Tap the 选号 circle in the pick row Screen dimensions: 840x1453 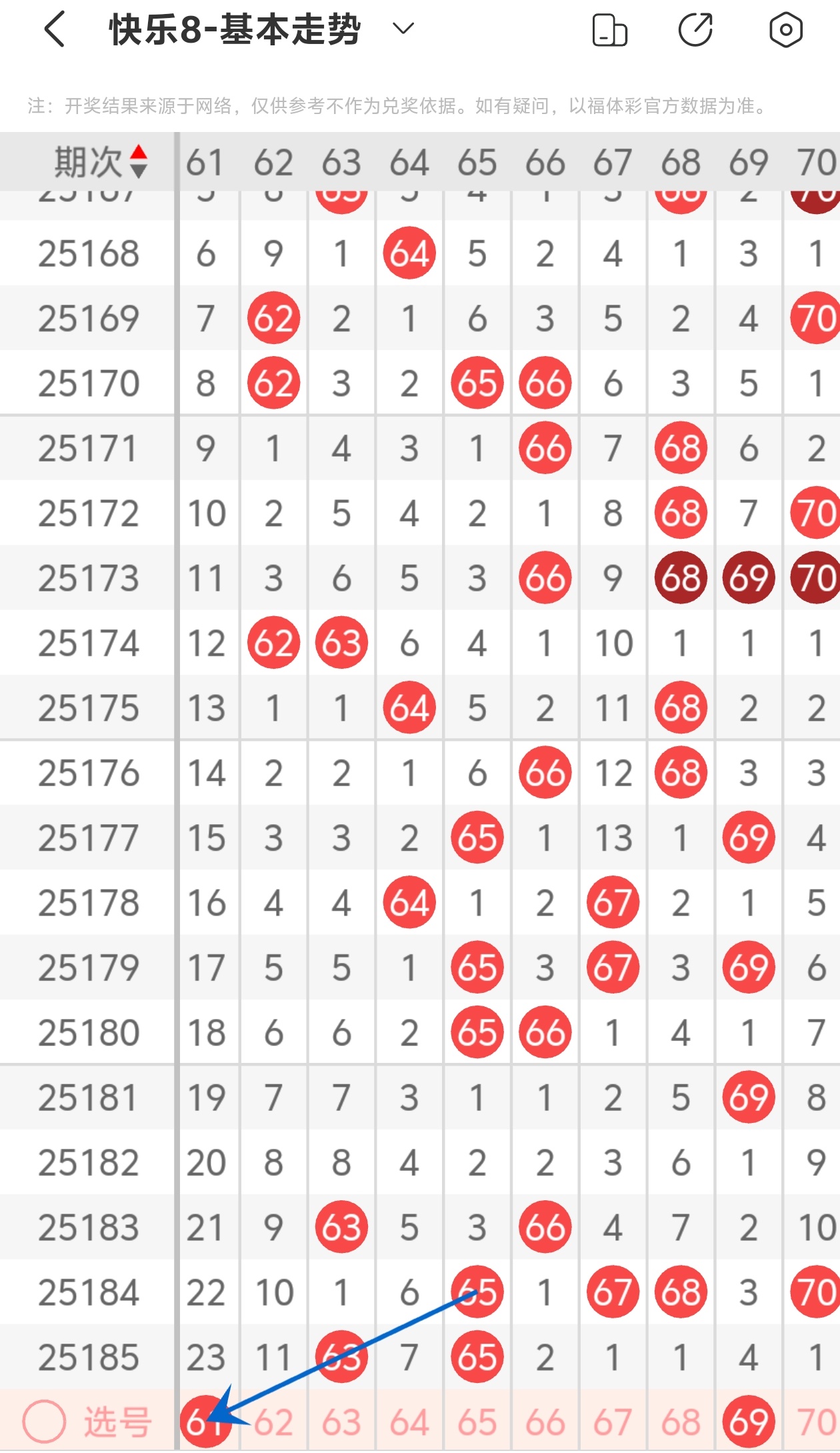click(x=44, y=1422)
